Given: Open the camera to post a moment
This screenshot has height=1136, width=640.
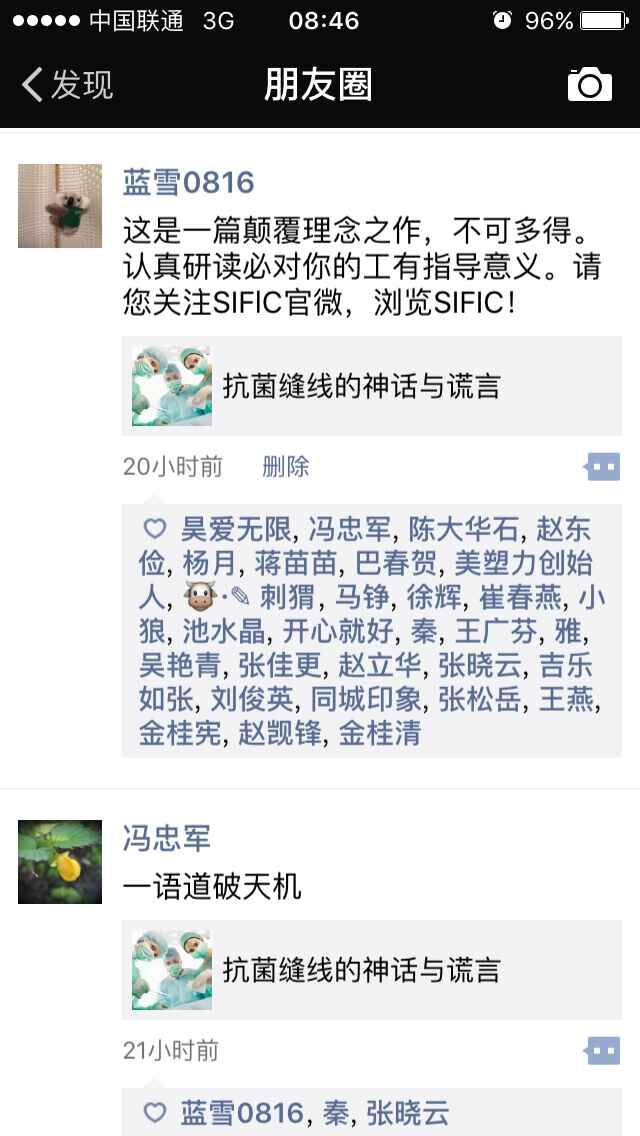Looking at the screenshot, I should tap(589, 85).
